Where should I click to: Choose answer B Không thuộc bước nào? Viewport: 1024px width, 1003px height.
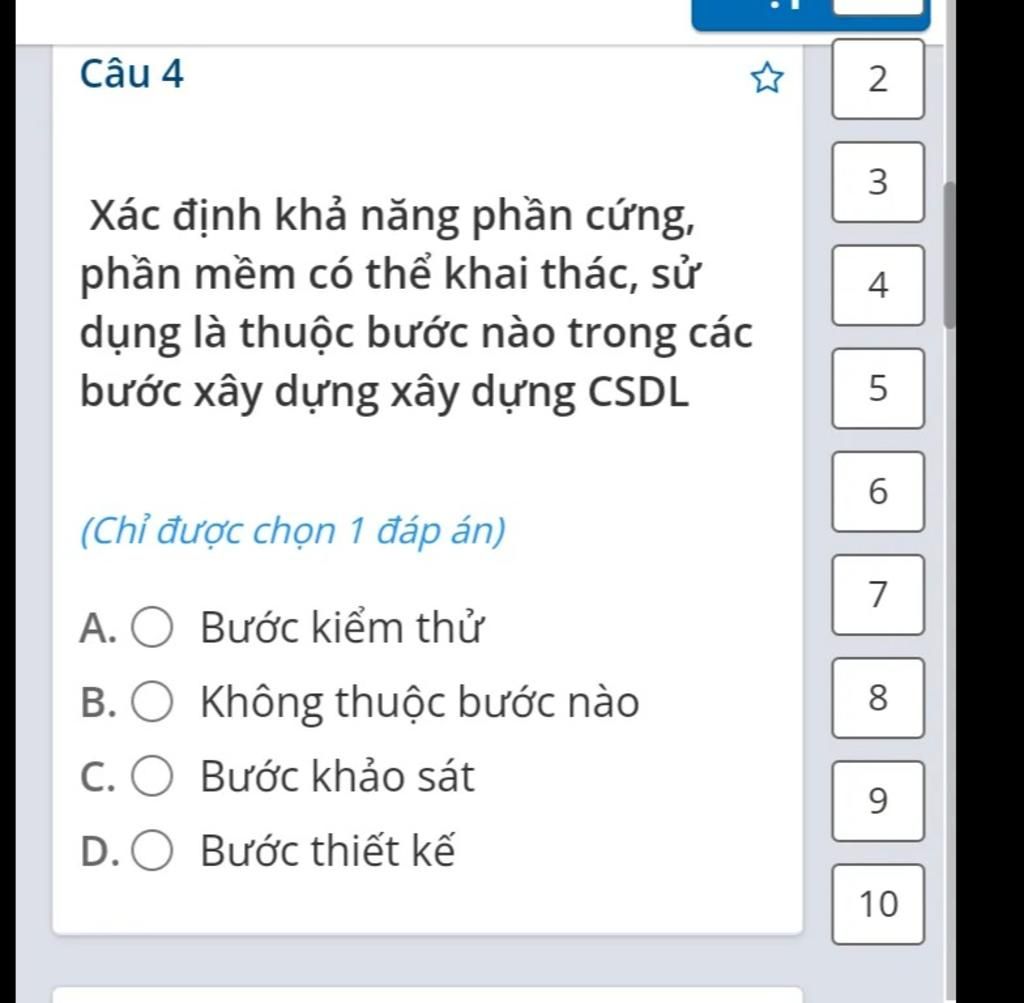153,704
